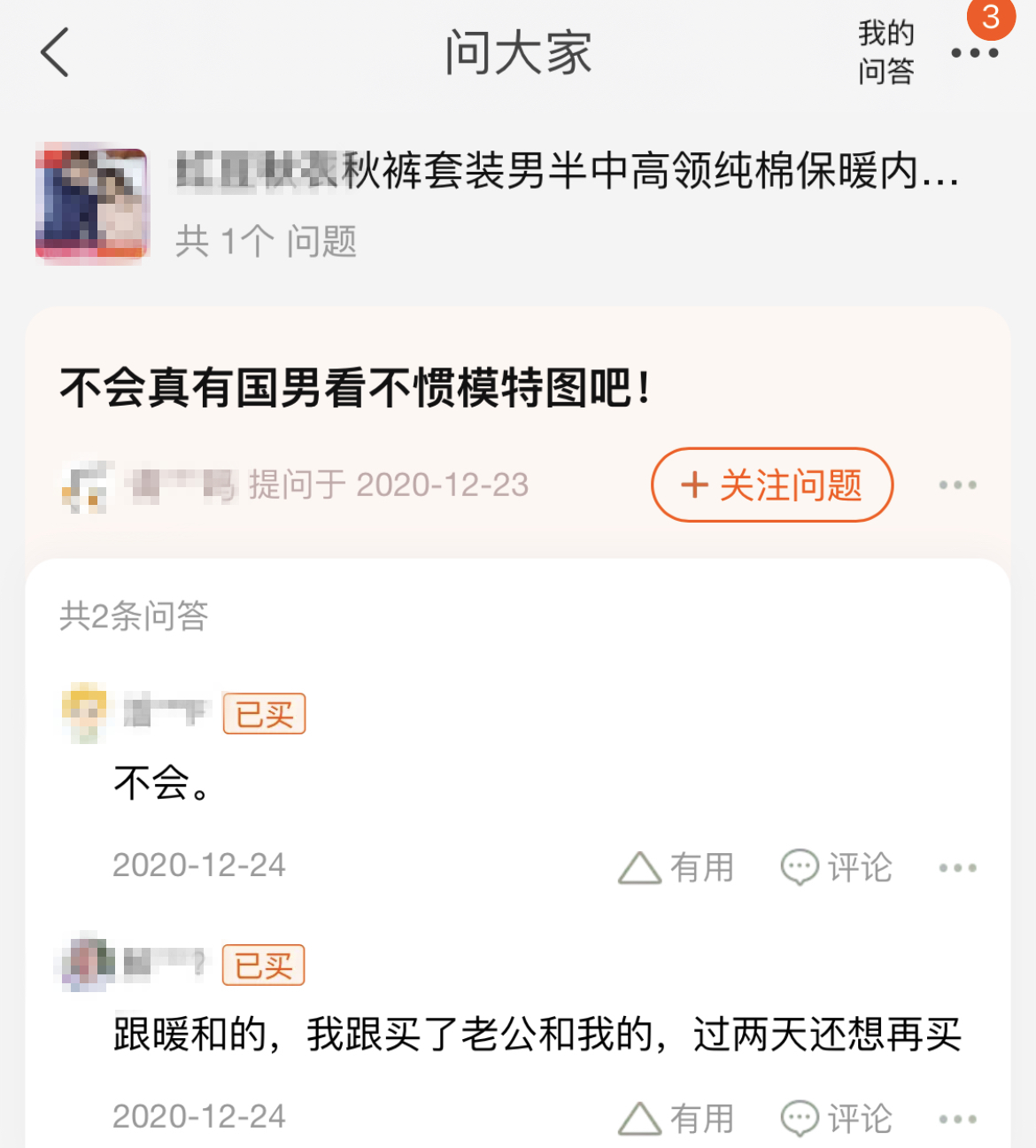Open the top-right overflow menu
The width and height of the screenshot is (1036, 1148).
click(x=974, y=53)
